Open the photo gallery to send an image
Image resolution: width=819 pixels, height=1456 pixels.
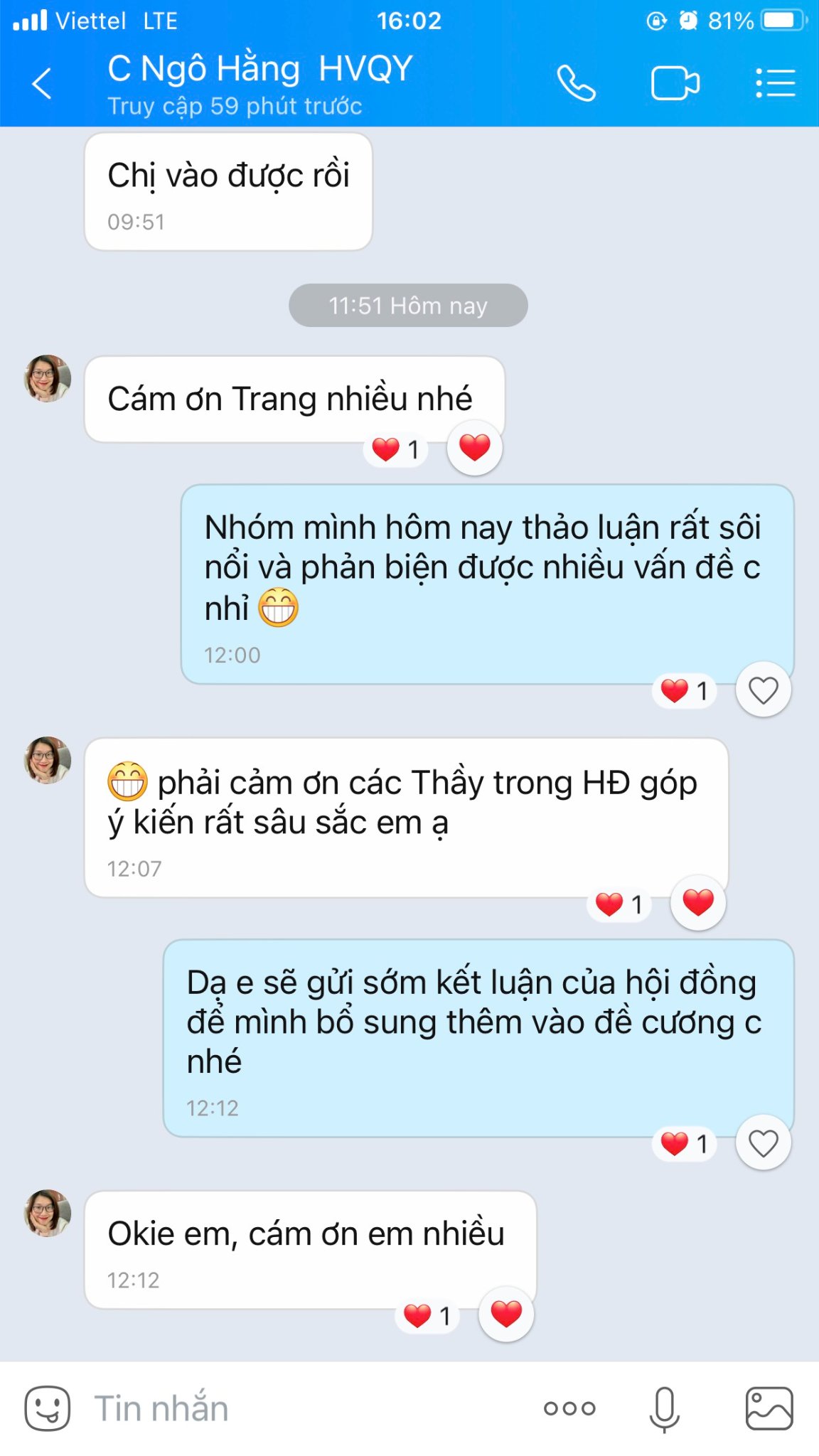pyautogui.click(x=769, y=1408)
